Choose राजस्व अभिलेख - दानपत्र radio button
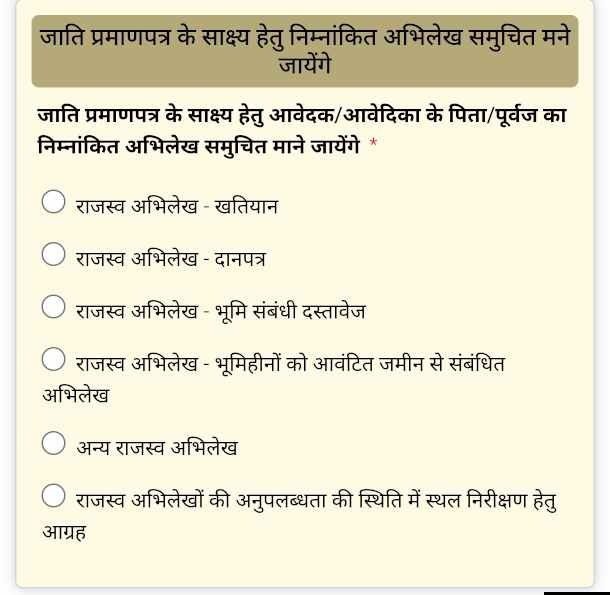 click(54, 255)
